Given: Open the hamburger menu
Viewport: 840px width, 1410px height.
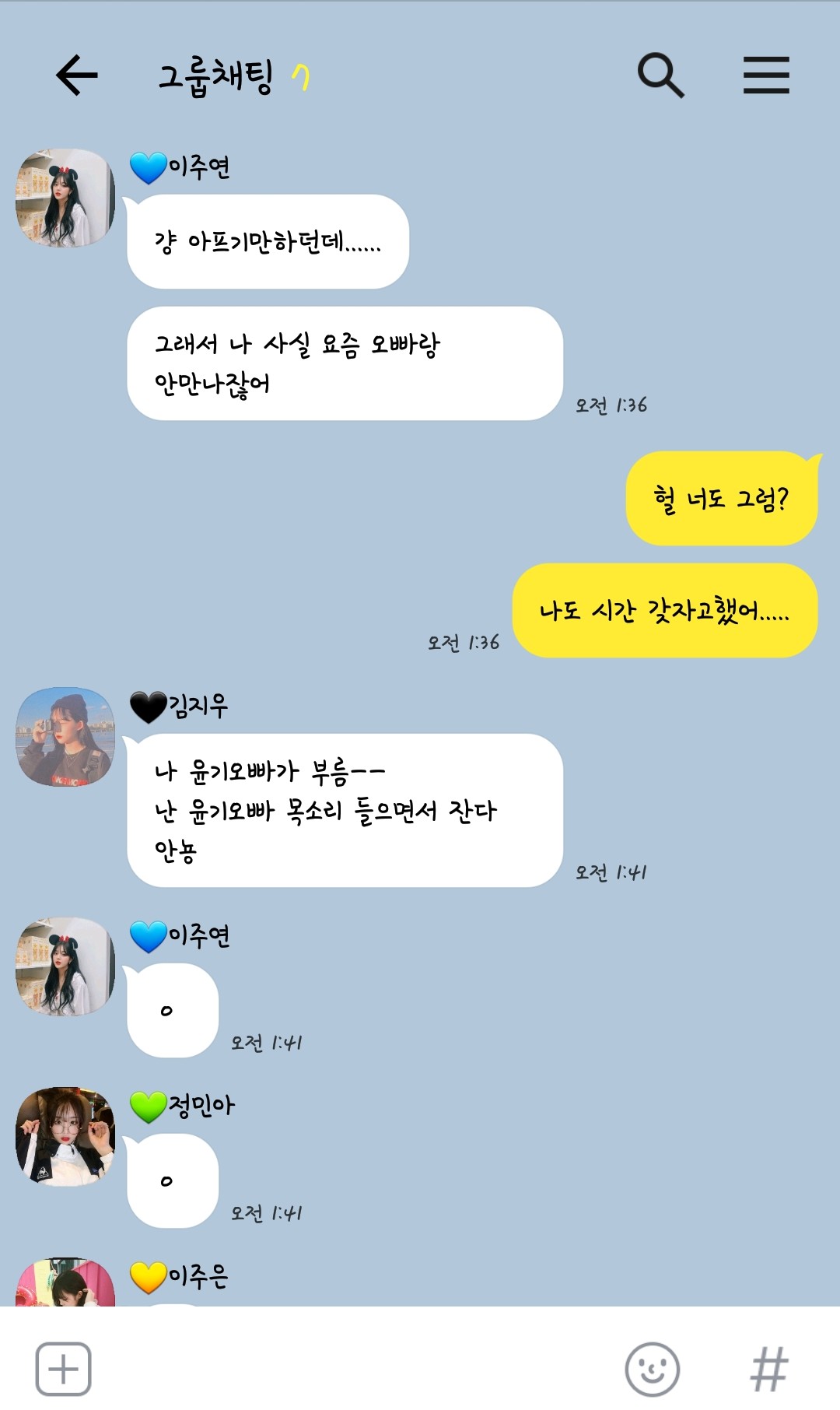Looking at the screenshot, I should pos(766,75).
